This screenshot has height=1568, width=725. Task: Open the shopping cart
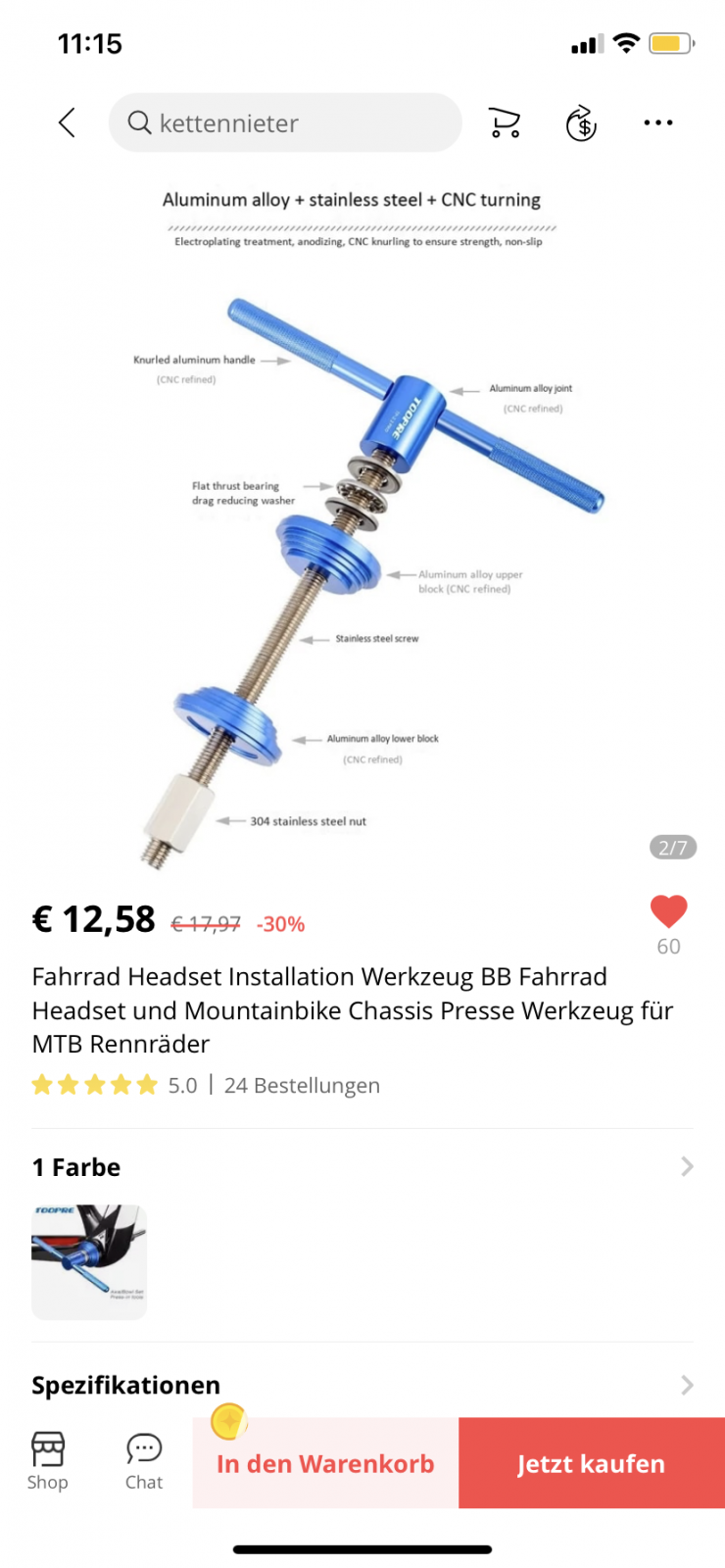[x=505, y=122]
